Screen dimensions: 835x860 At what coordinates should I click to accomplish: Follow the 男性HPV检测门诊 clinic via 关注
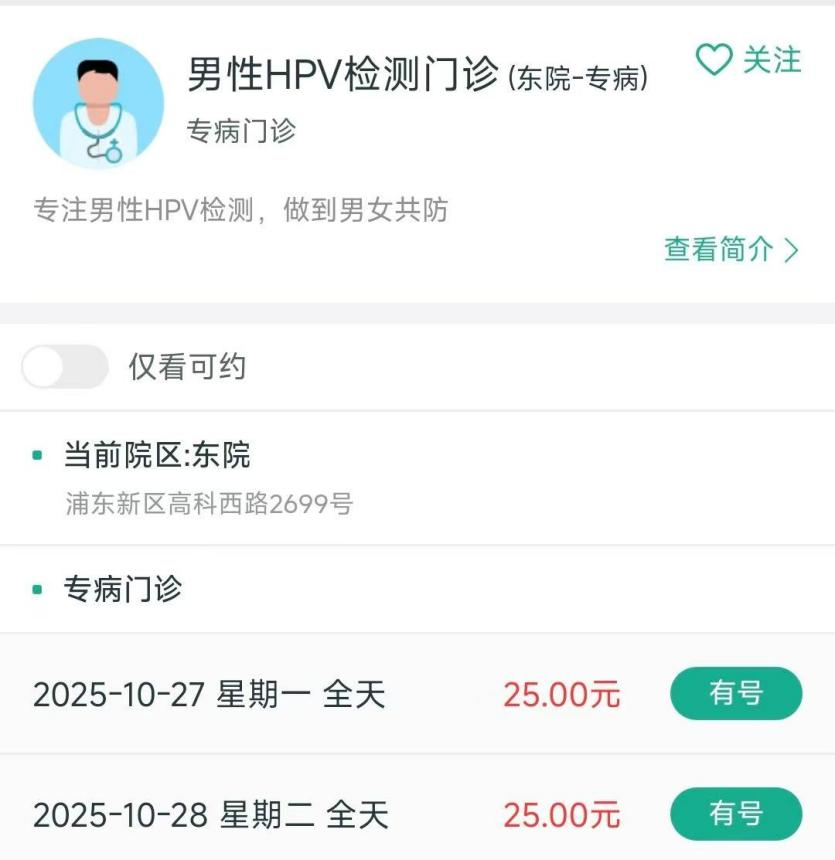click(748, 61)
